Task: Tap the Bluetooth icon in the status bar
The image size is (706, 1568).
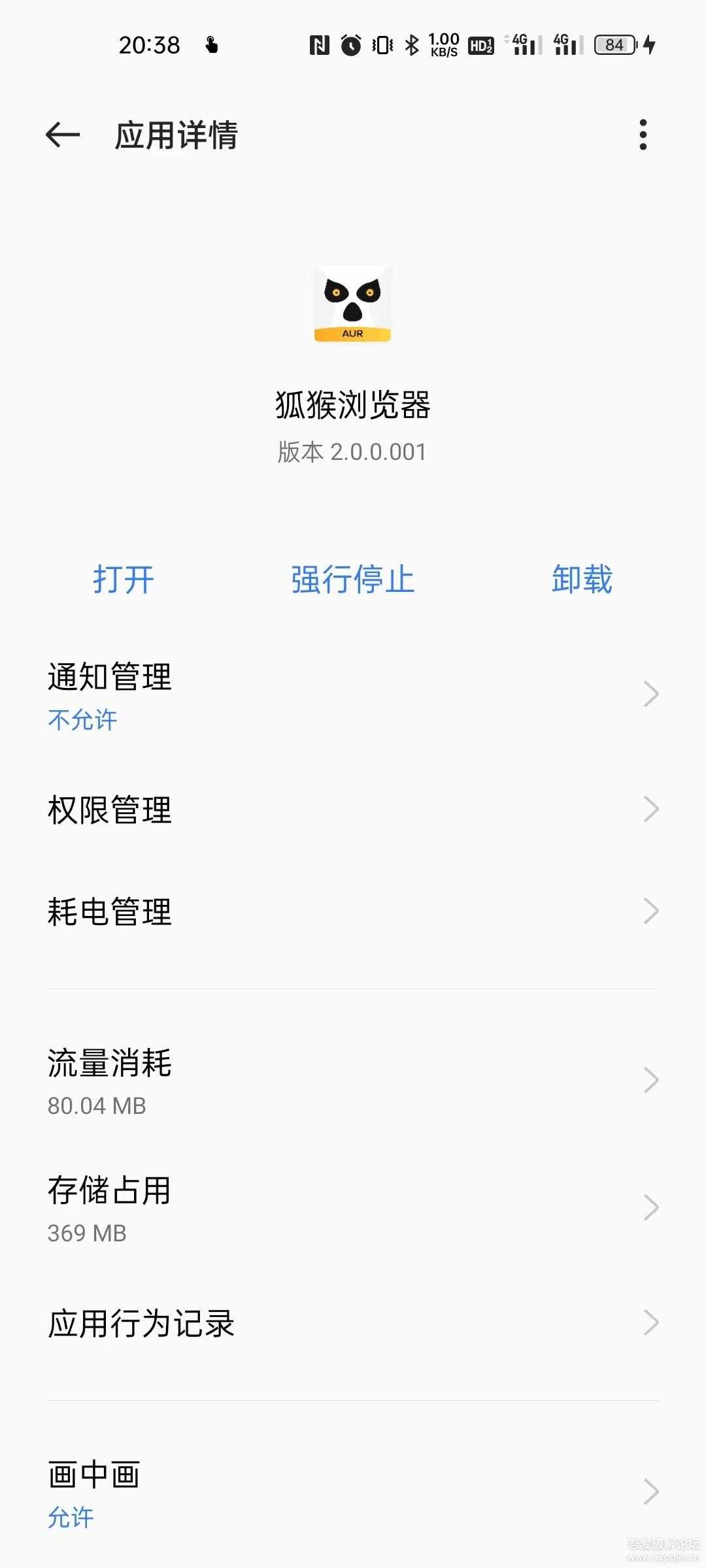Action: [412, 44]
